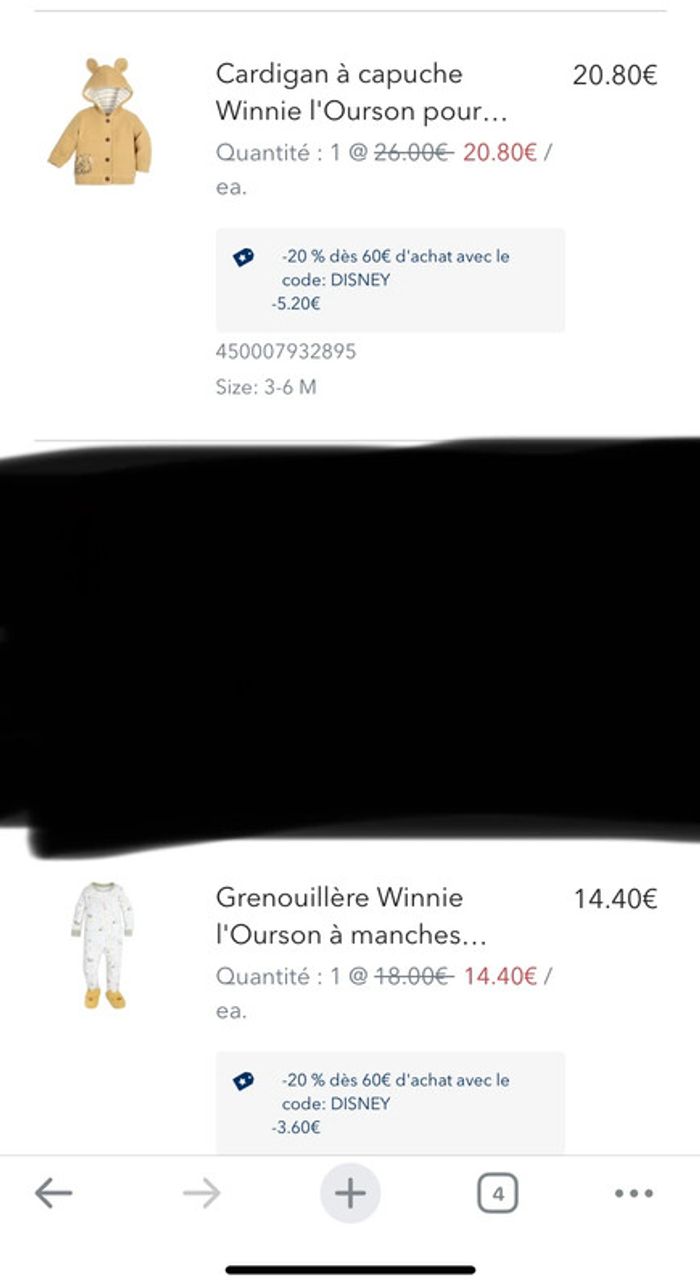The height and width of the screenshot is (1287, 700).
Task: Go back to the previous page
Action: click(53, 1192)
